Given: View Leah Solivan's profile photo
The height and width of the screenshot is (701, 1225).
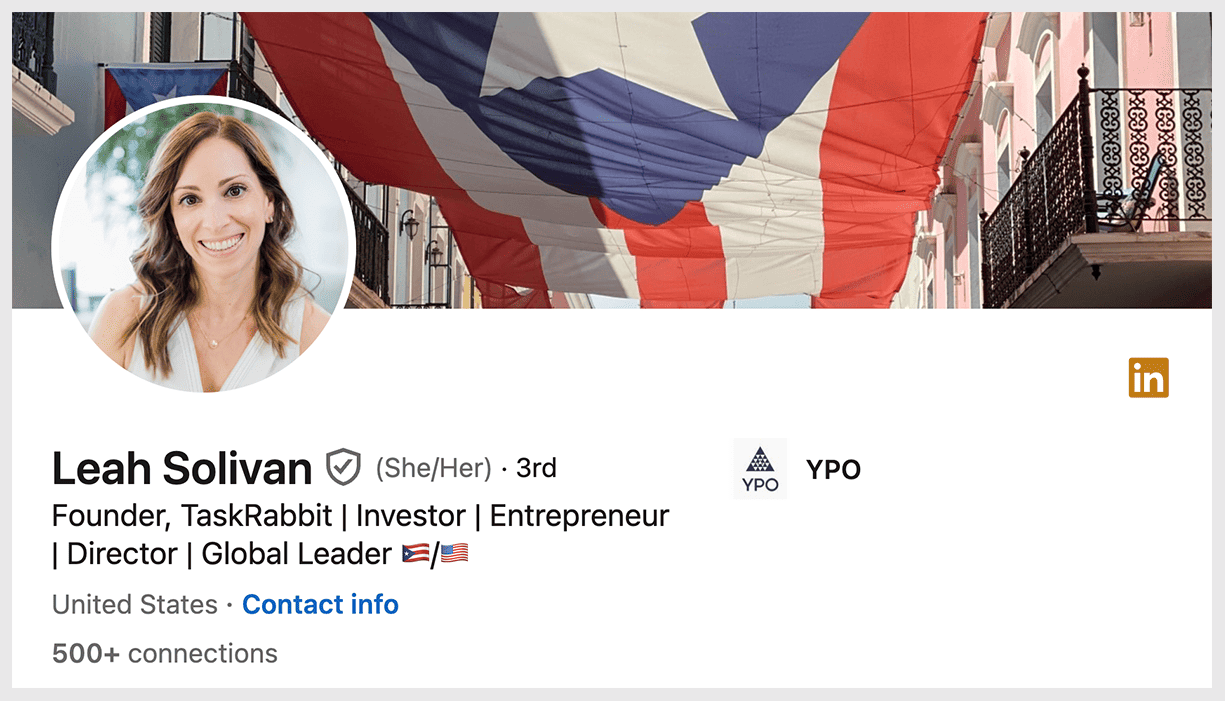Looking at the screenshot, I should (204, 245).
